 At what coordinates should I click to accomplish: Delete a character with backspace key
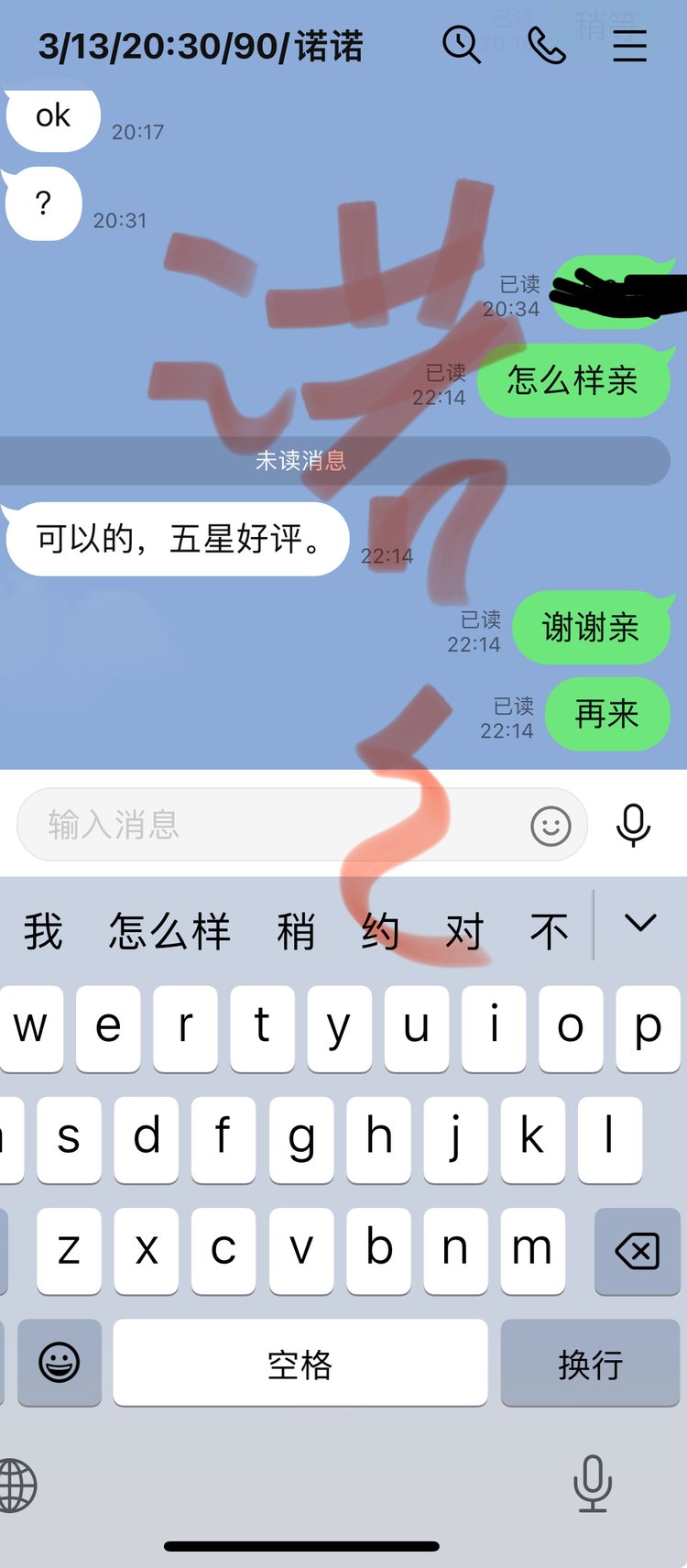coord(637,1250)
